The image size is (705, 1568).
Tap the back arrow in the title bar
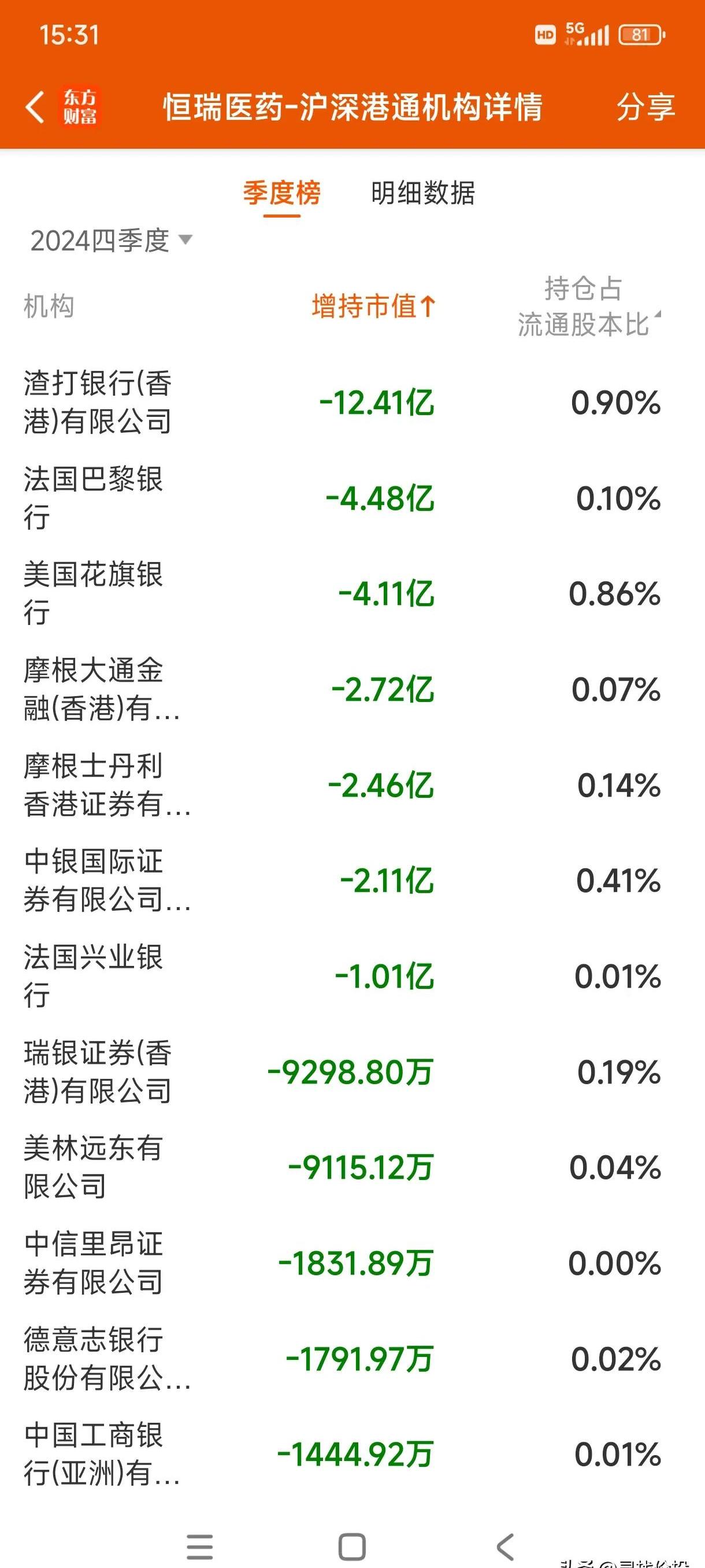coord(35,106)
